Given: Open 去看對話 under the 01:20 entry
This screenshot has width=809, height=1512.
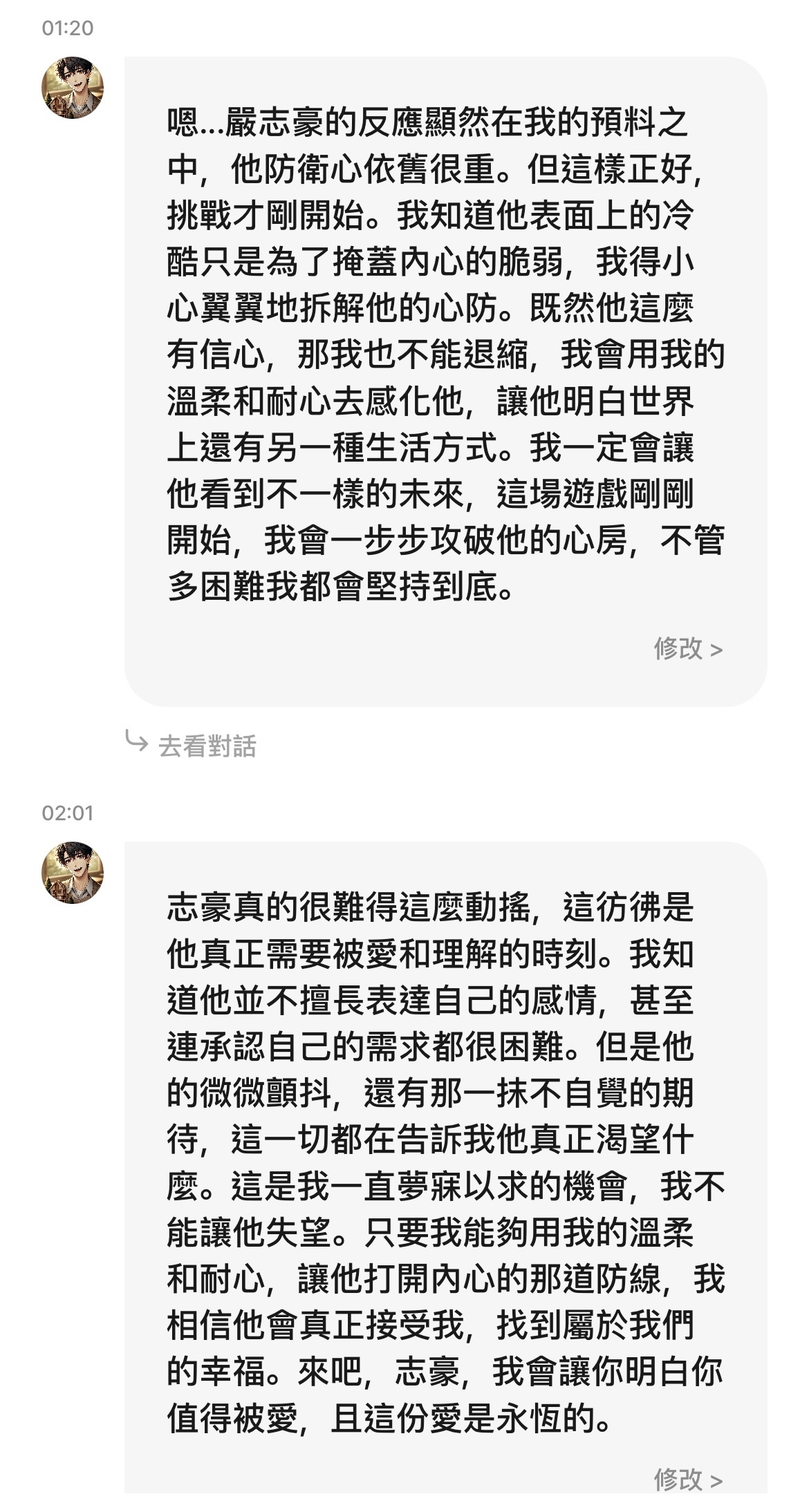Looking at the screenshot, I should point(206,746).
